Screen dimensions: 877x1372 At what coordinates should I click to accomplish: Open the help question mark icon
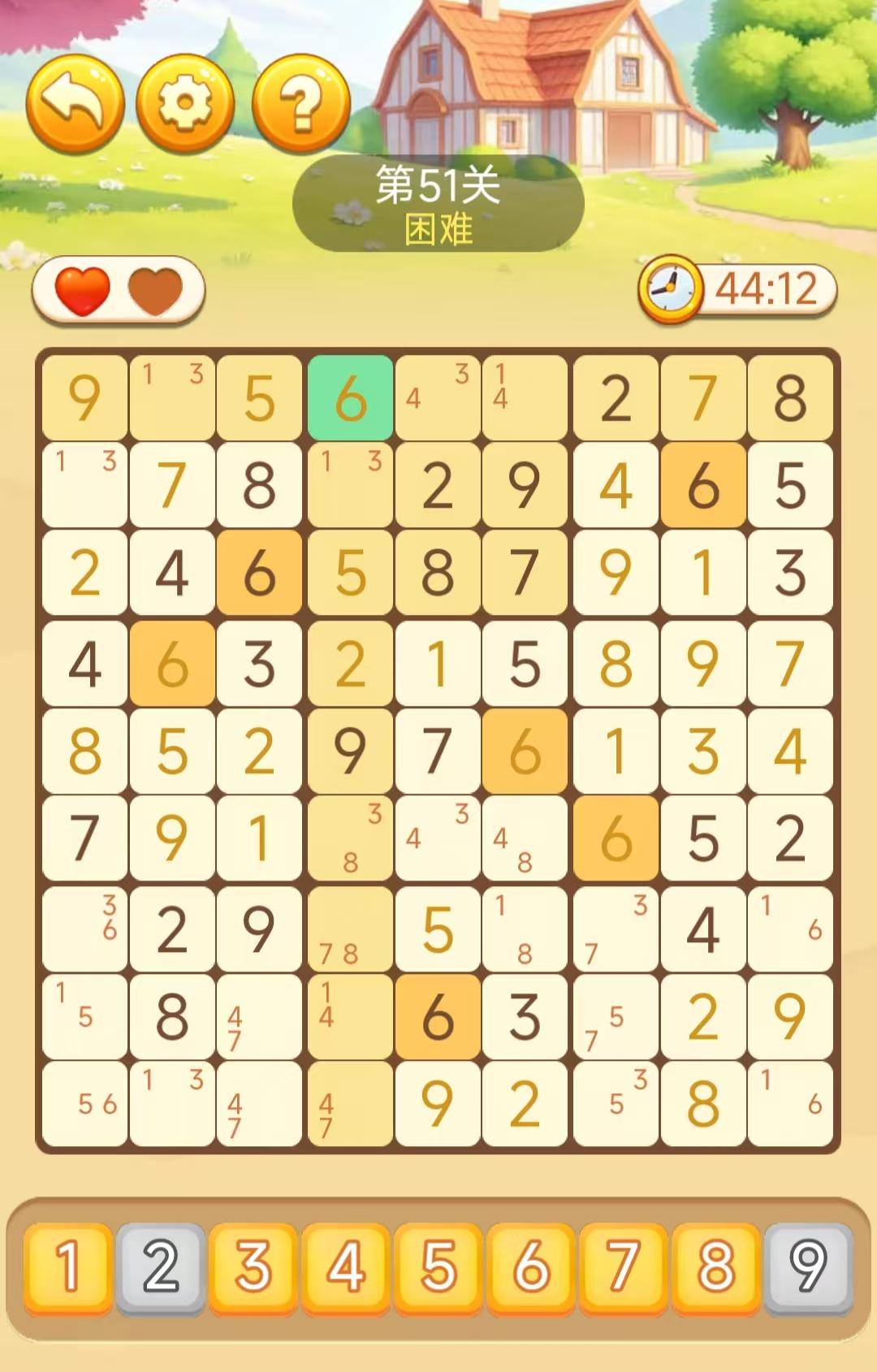coord(300,102)
